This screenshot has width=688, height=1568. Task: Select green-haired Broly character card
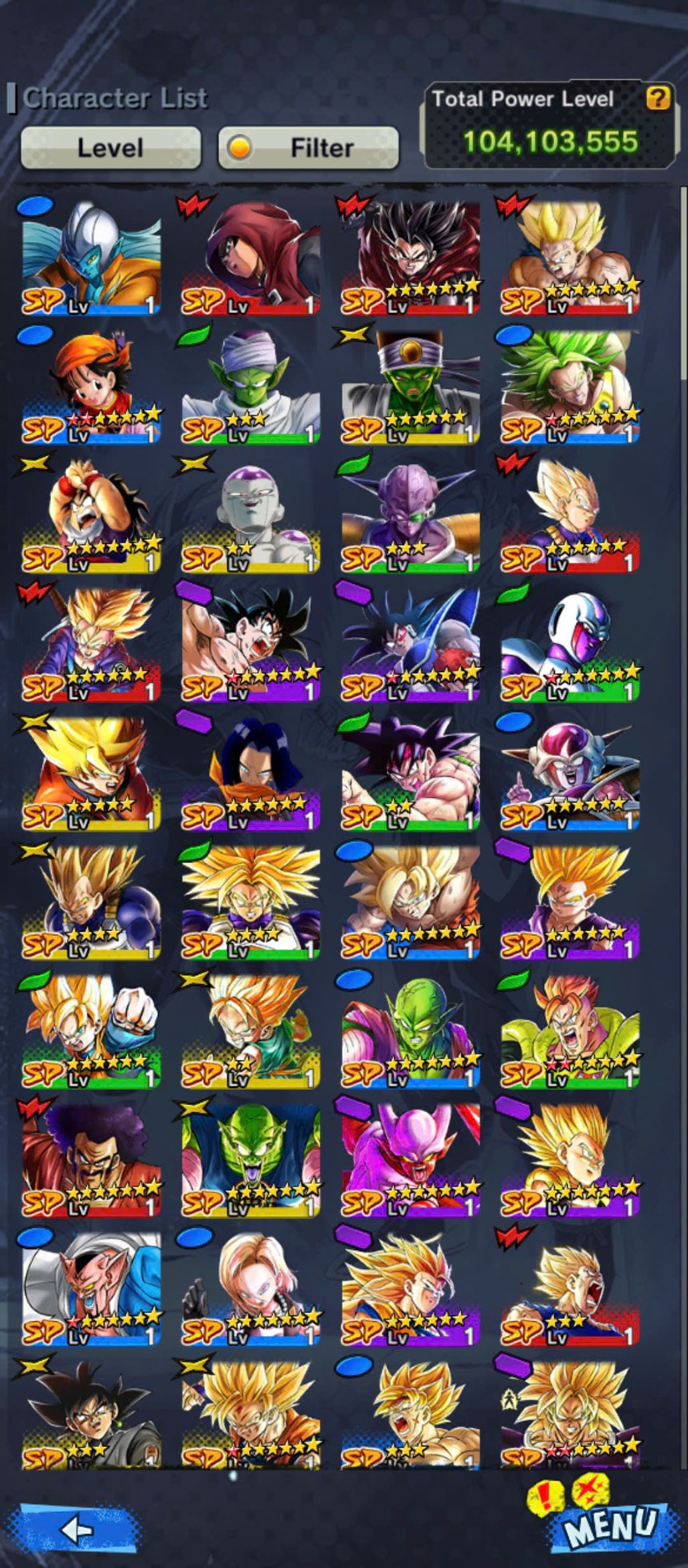click(570, 387)
